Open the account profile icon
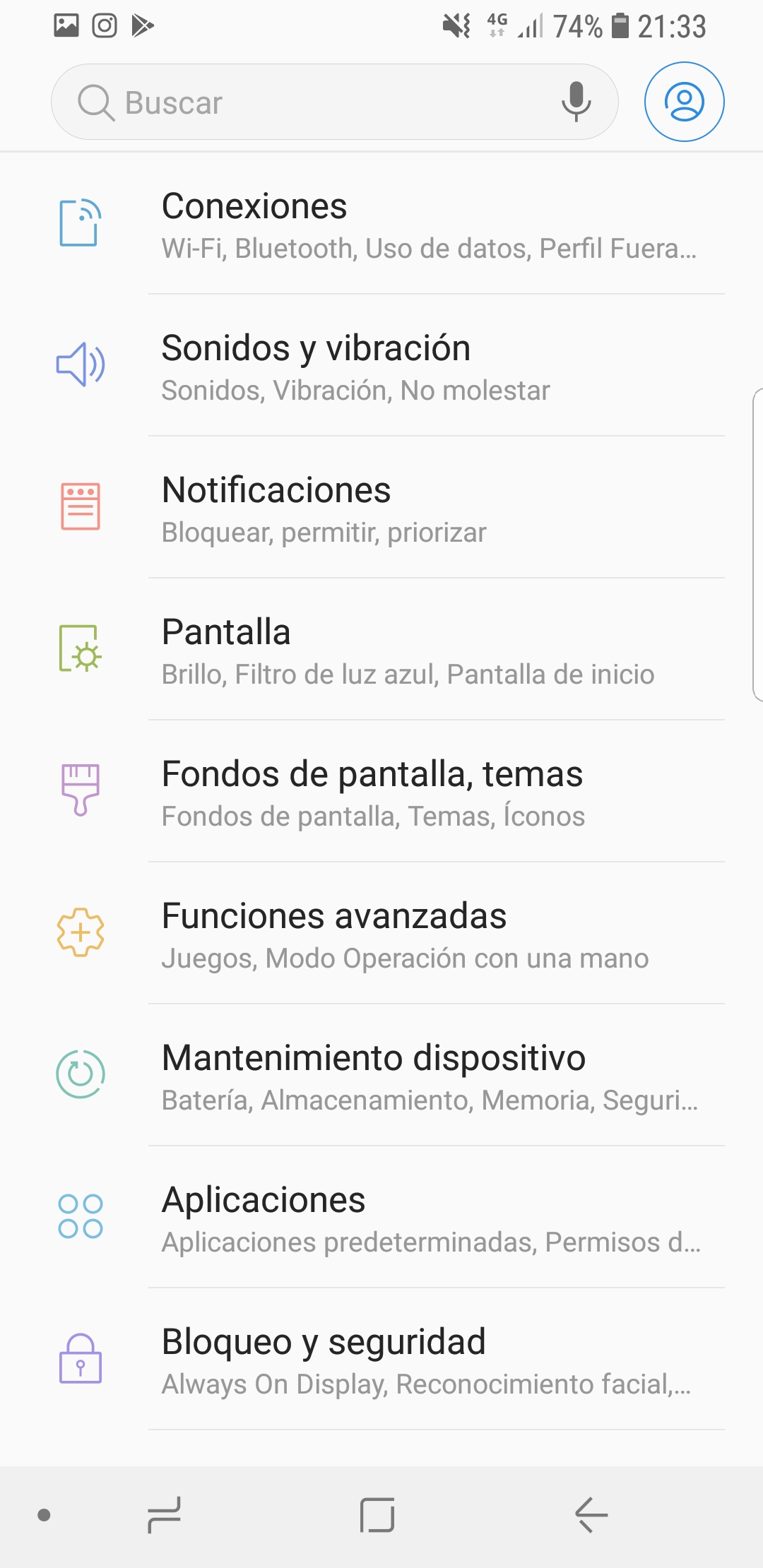763x1568 pixels. (684, 102)
